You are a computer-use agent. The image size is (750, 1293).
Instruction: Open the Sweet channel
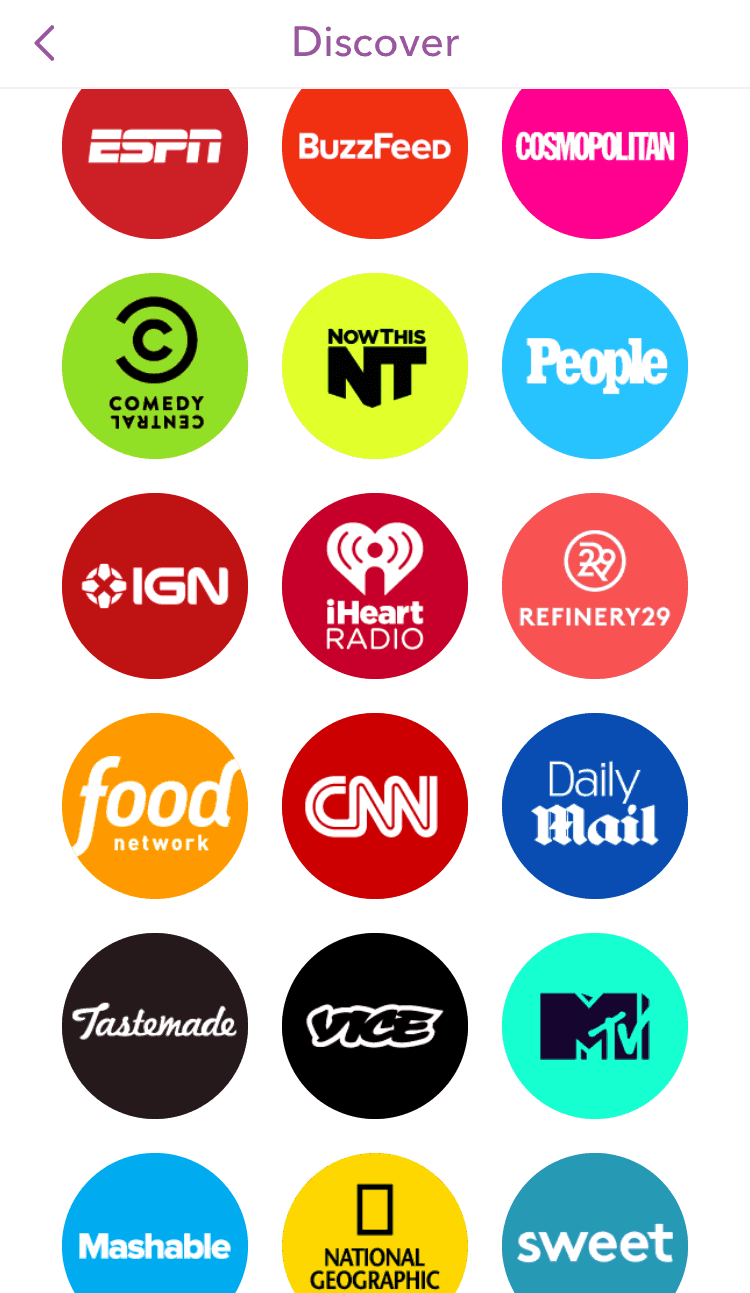(x=595, y=1223)
